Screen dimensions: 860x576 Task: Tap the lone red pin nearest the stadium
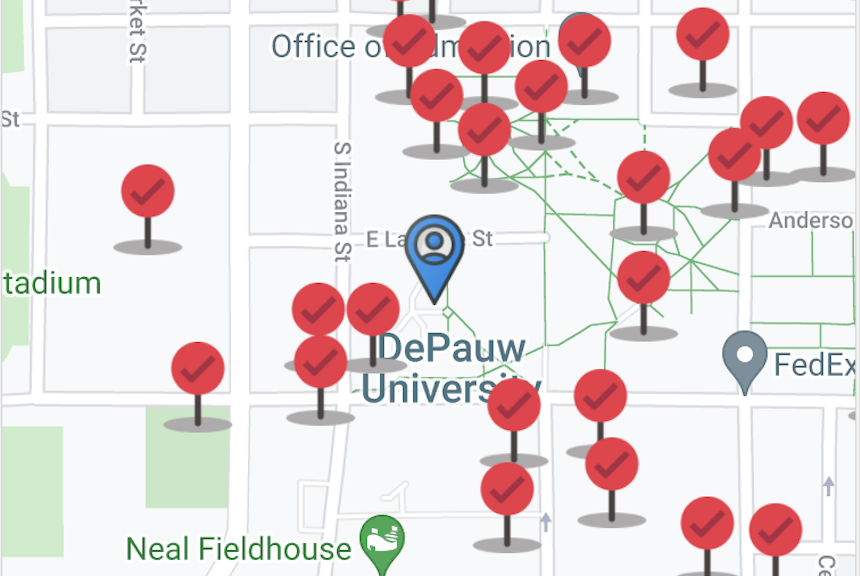point(148,192)
